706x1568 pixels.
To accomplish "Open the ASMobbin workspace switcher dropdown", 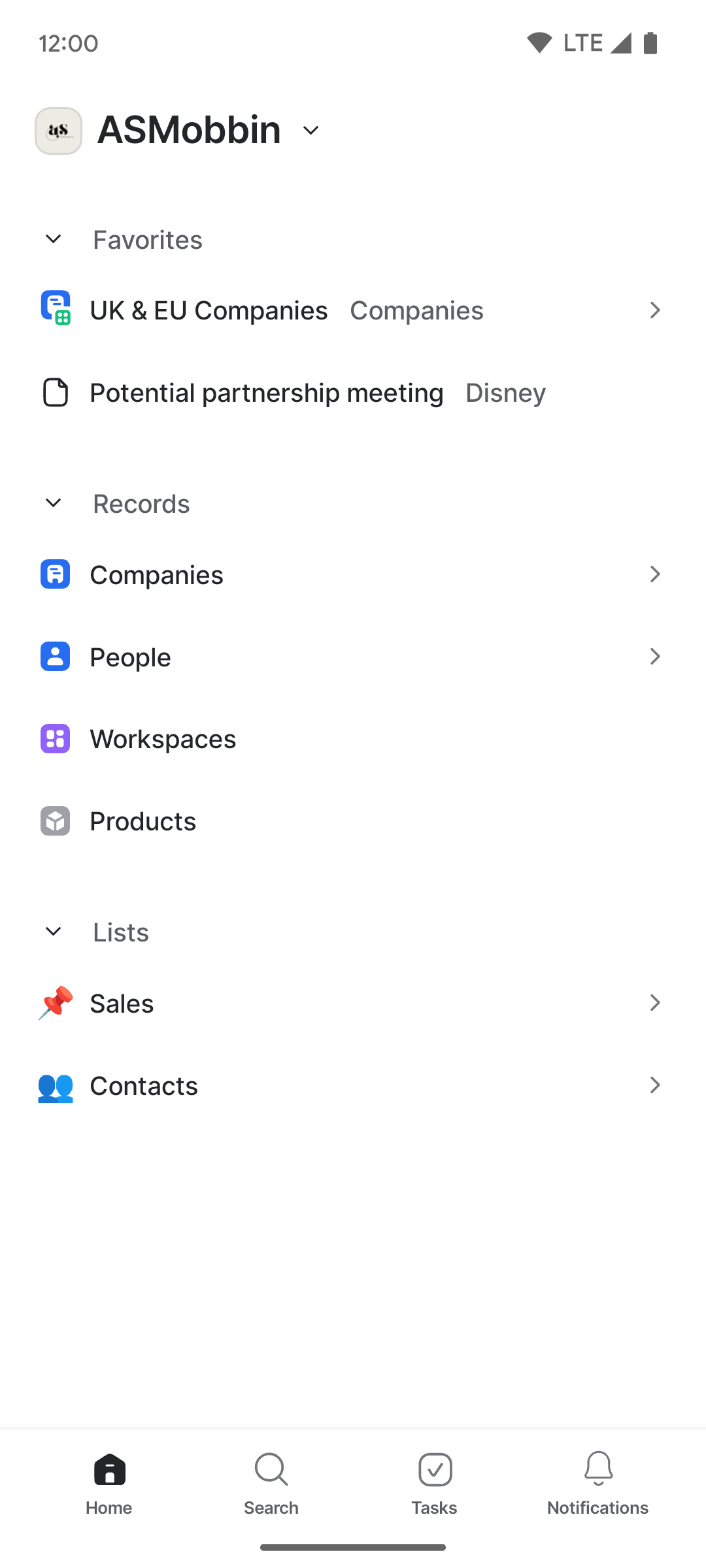I will pos(178,131).
